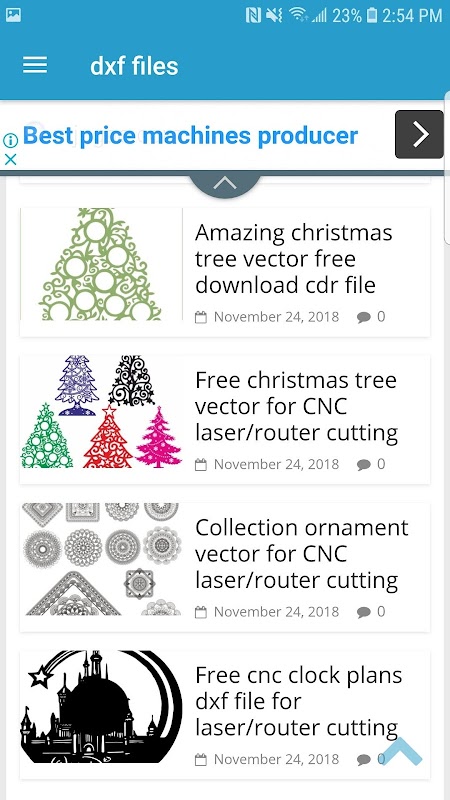Open the ad info icon
Image resolution: width=450 pixels, height=800 pixels.
(x=10, y=140)
